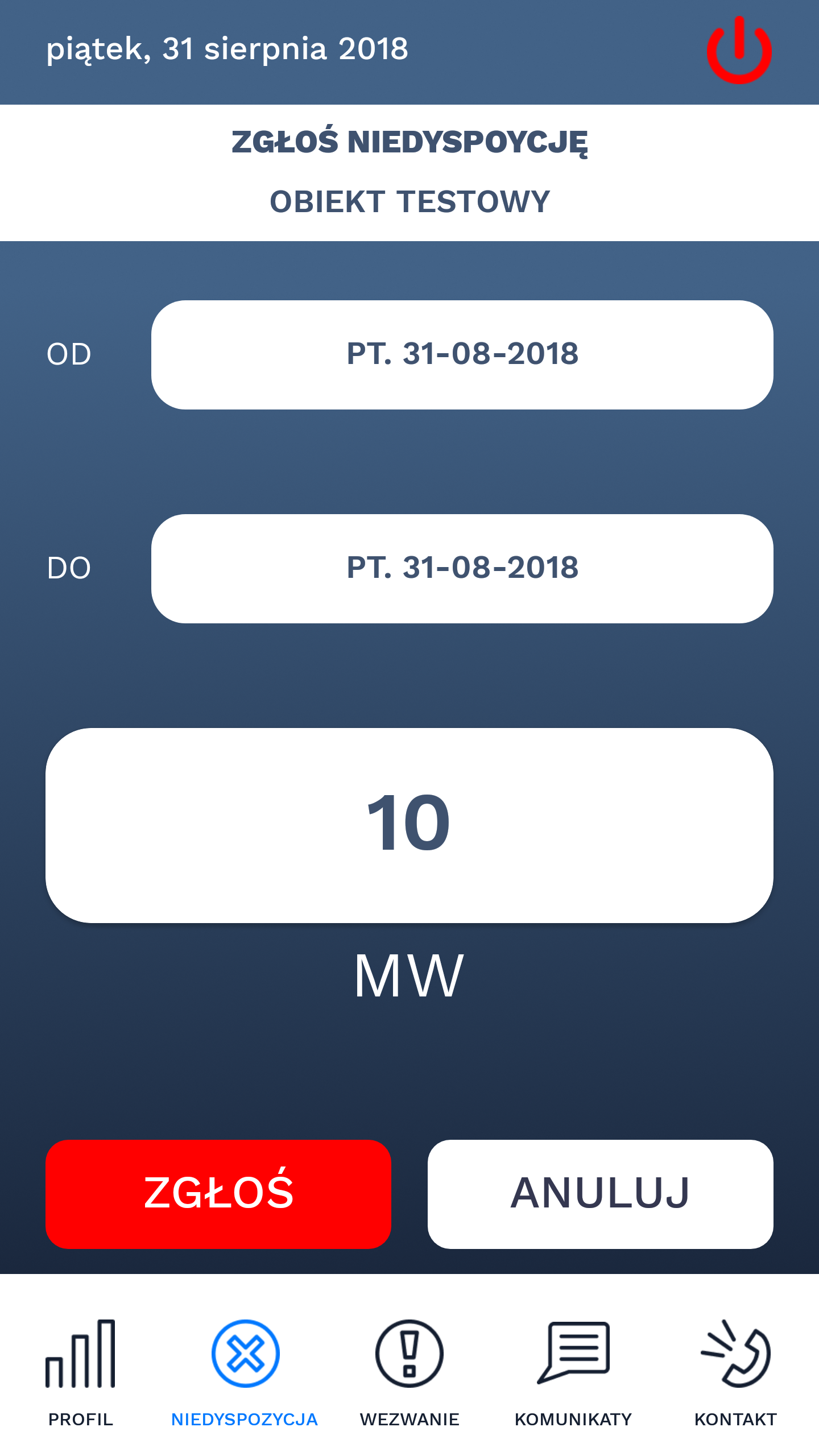Open the KOMUNIKATY tab
The height and width of the screenshot is (1456, 819).
click(x=573, y=1373)
